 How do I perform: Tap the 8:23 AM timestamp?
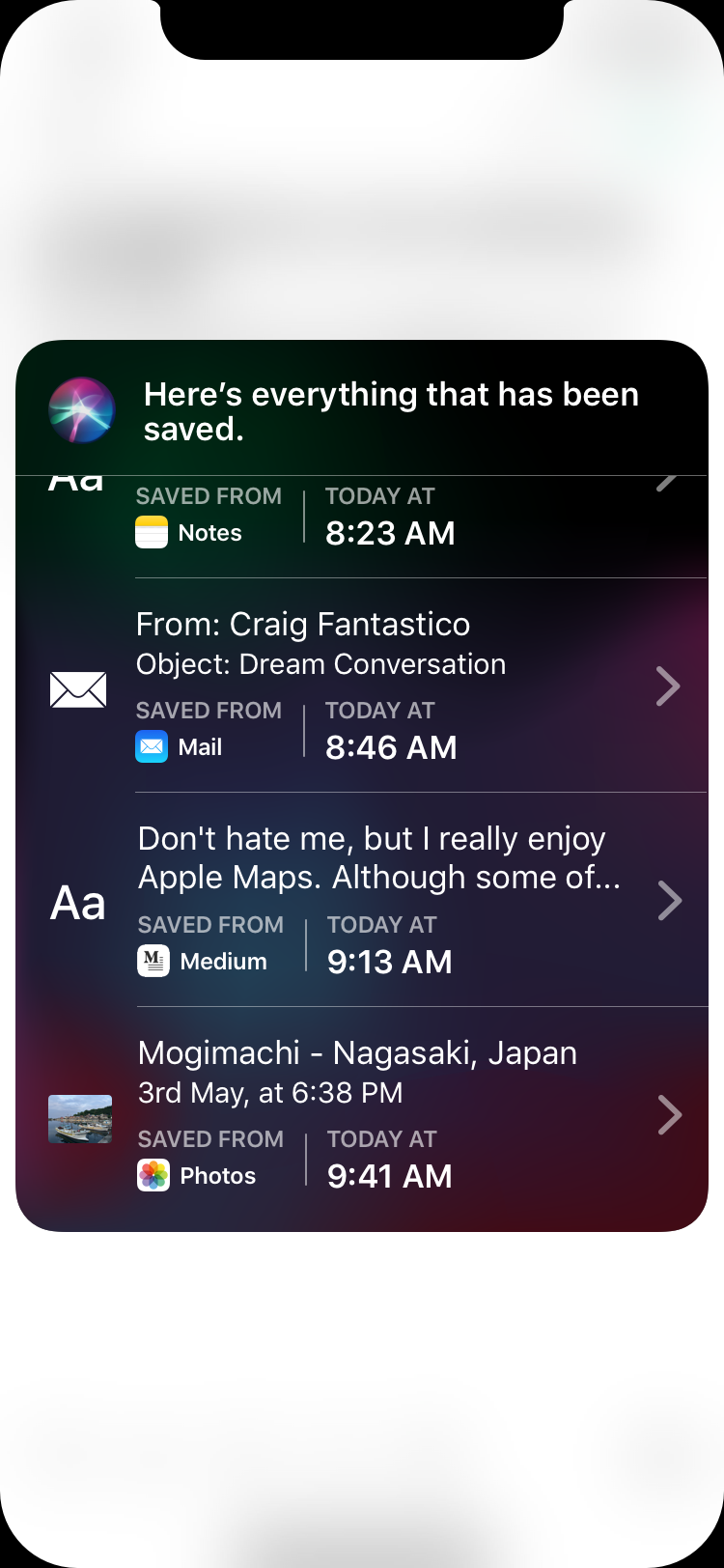[390, 533]
